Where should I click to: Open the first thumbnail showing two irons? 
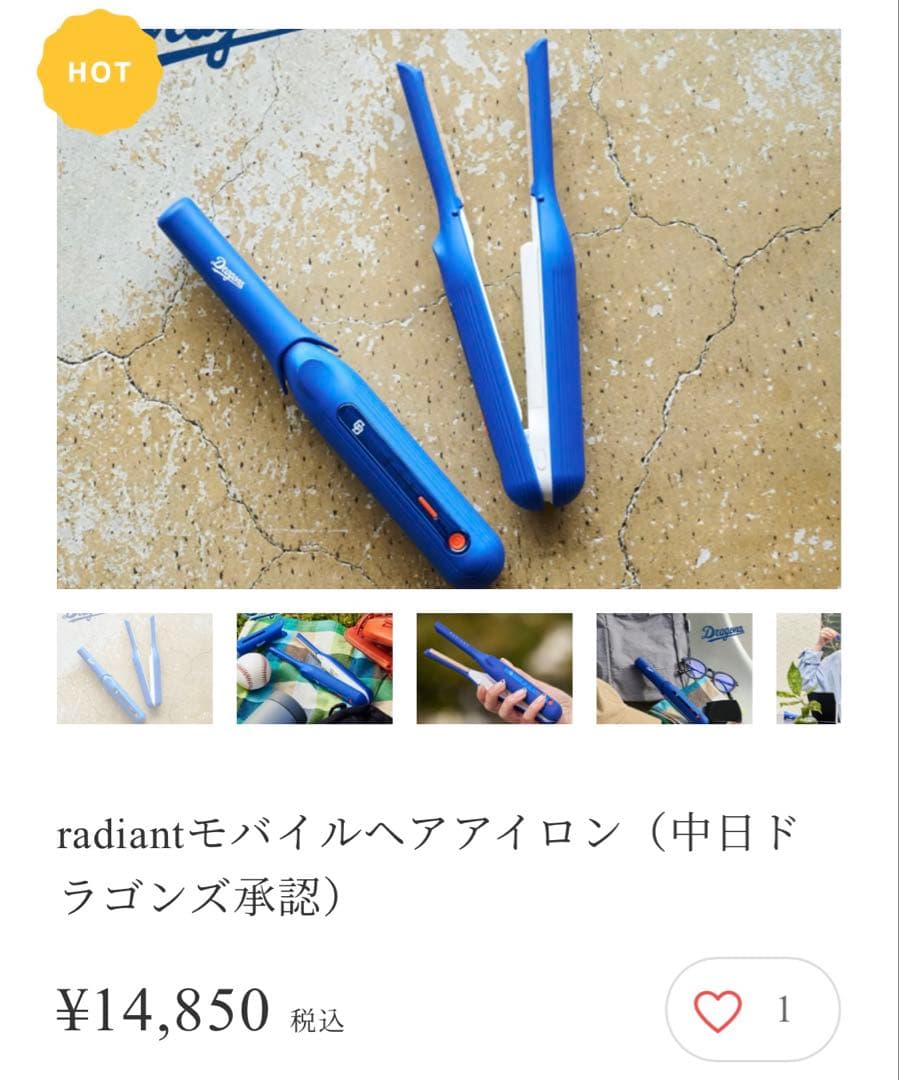pyautogui.click(x=135, y=670)
